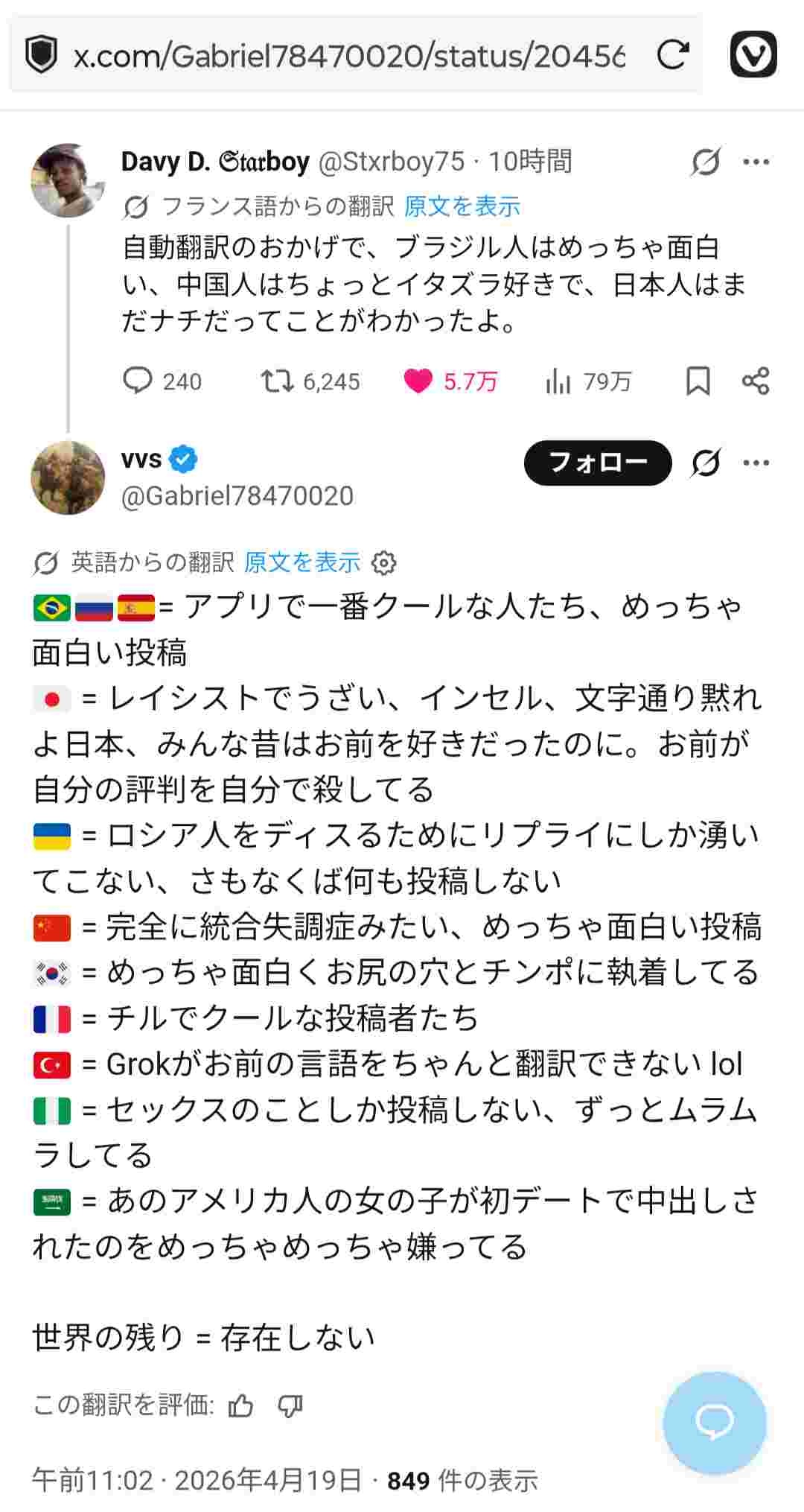
Task: Open the site shield tracker info
Action: (x=42, y=54)
